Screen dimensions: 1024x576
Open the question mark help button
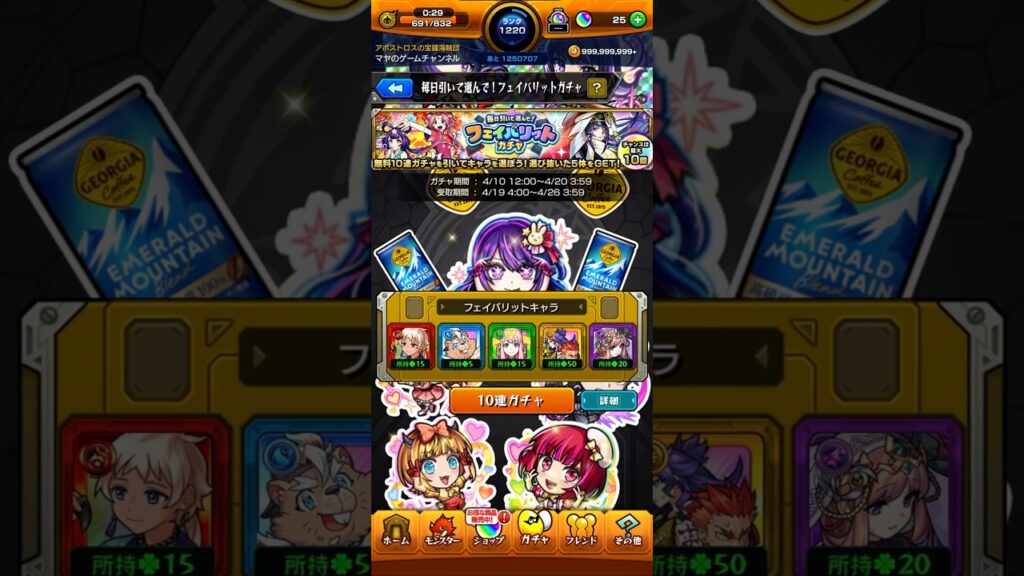coord(597,88)
